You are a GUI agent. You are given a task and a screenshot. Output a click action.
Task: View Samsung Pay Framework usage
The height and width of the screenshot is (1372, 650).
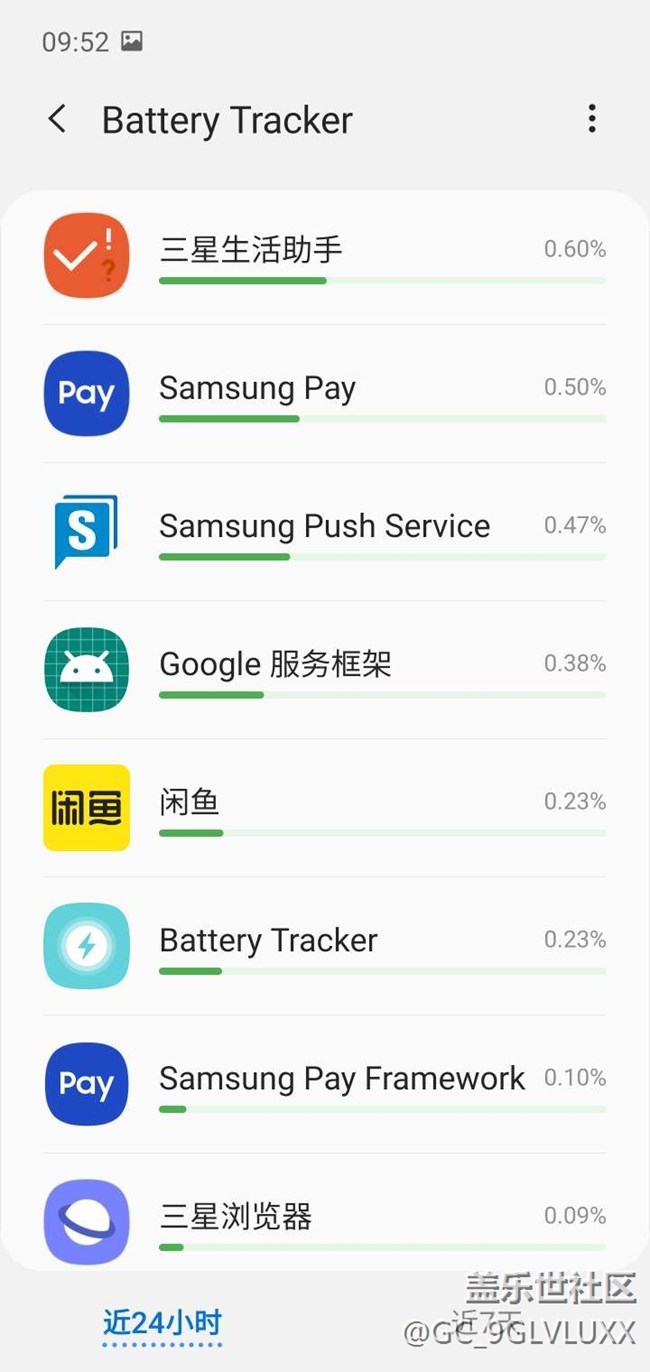coord(325,1084)
